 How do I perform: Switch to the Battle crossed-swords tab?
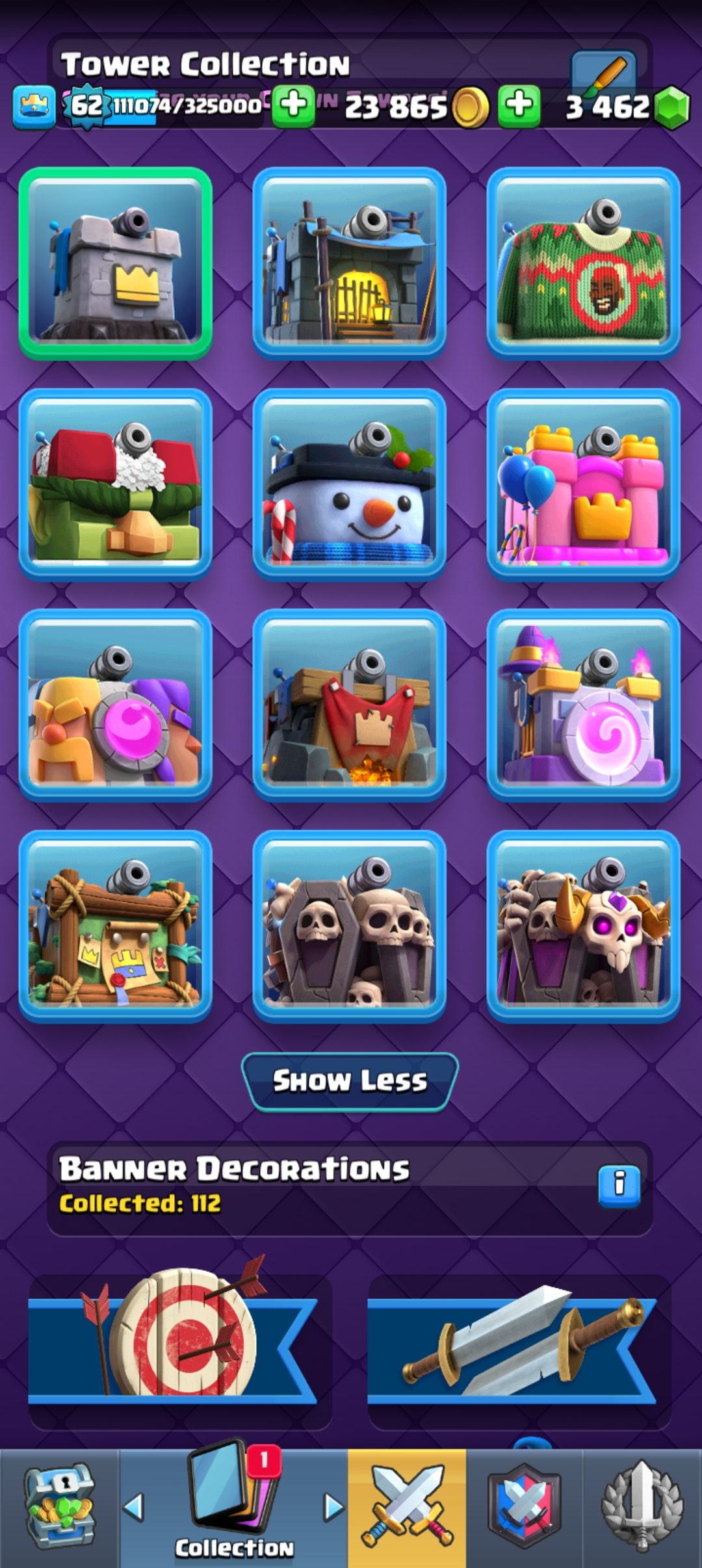[x=407, y=1508]
